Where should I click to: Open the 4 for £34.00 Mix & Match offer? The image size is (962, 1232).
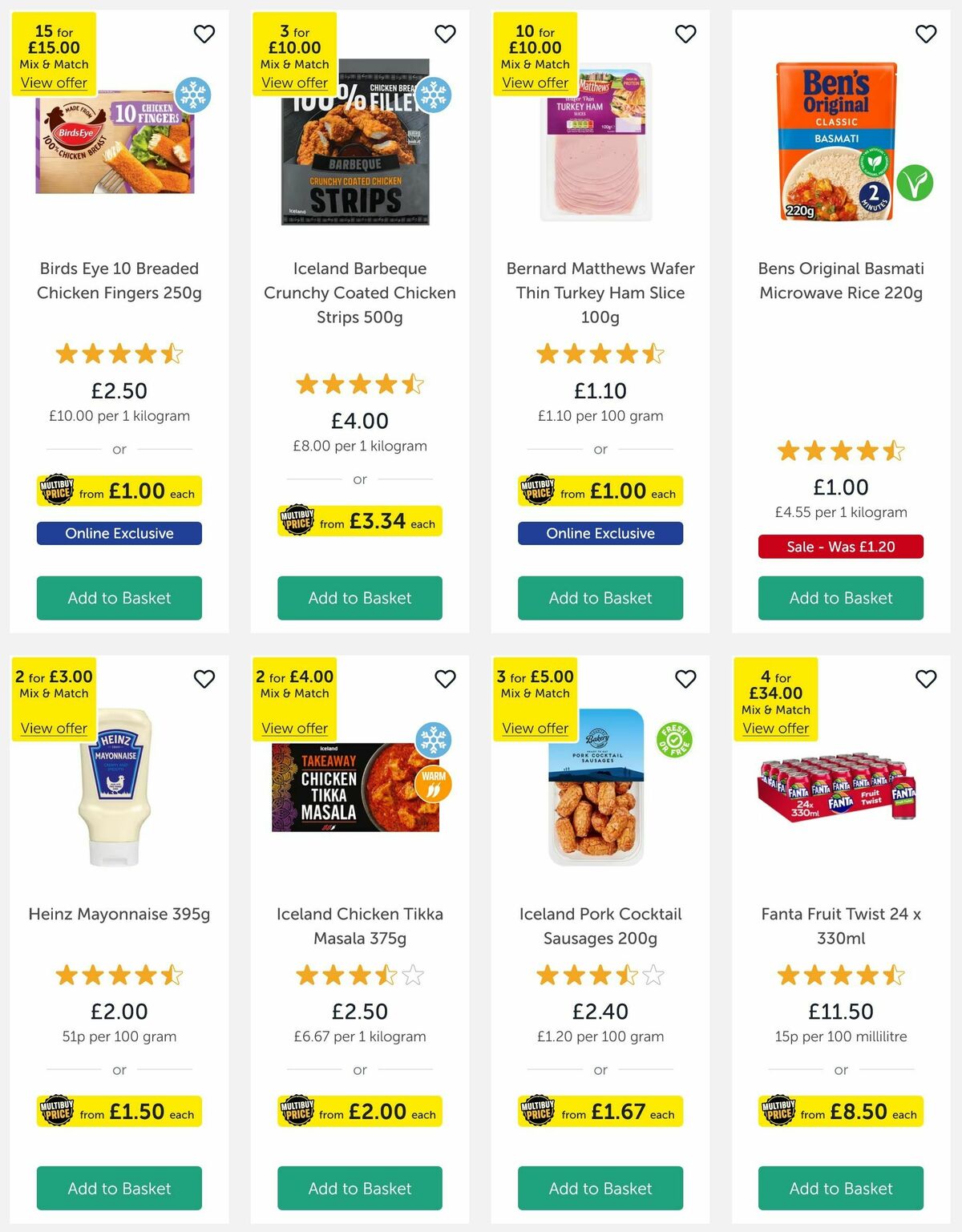click(775, 728)
